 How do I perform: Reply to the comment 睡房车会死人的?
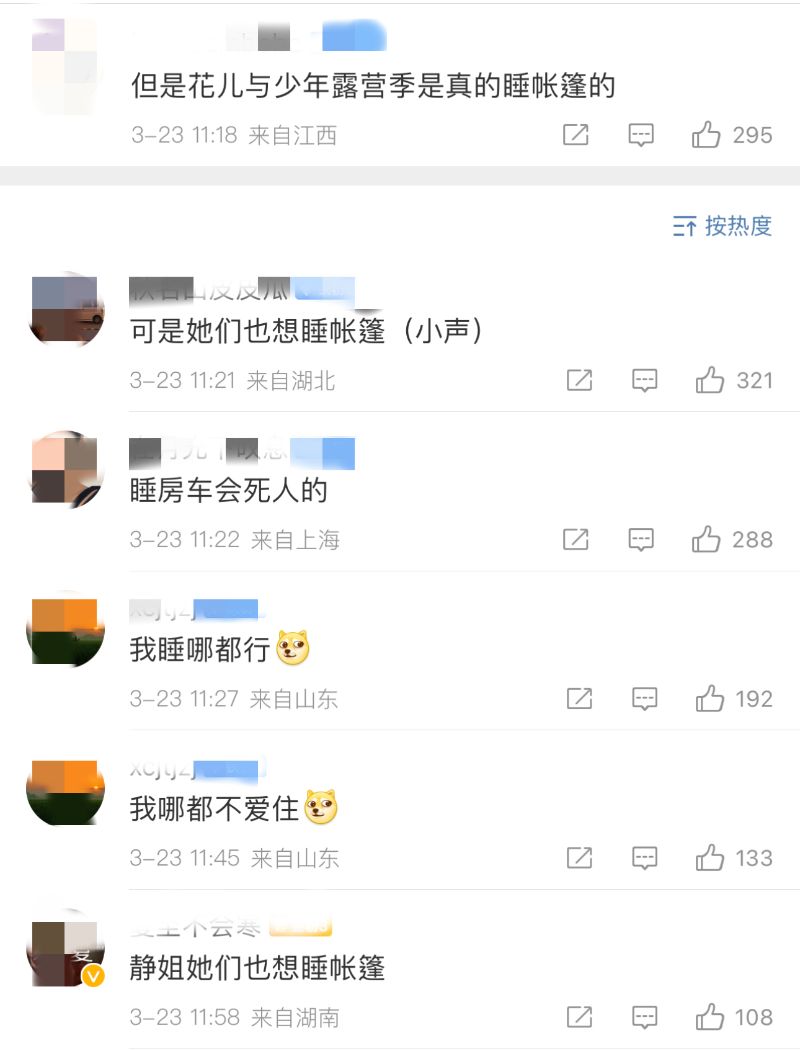641,540
